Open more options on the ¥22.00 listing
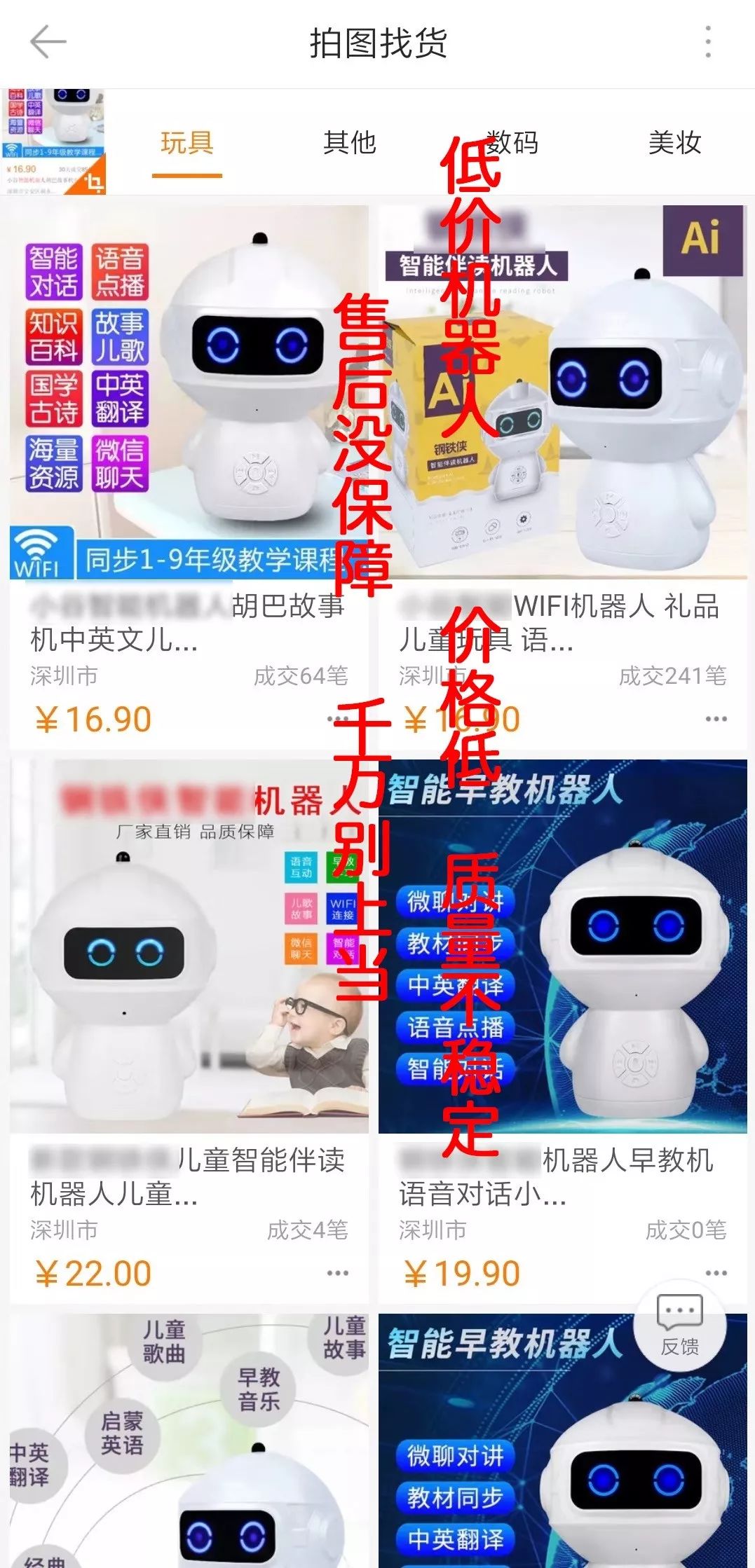755x1568 pixels. [x=337, y=1273]
